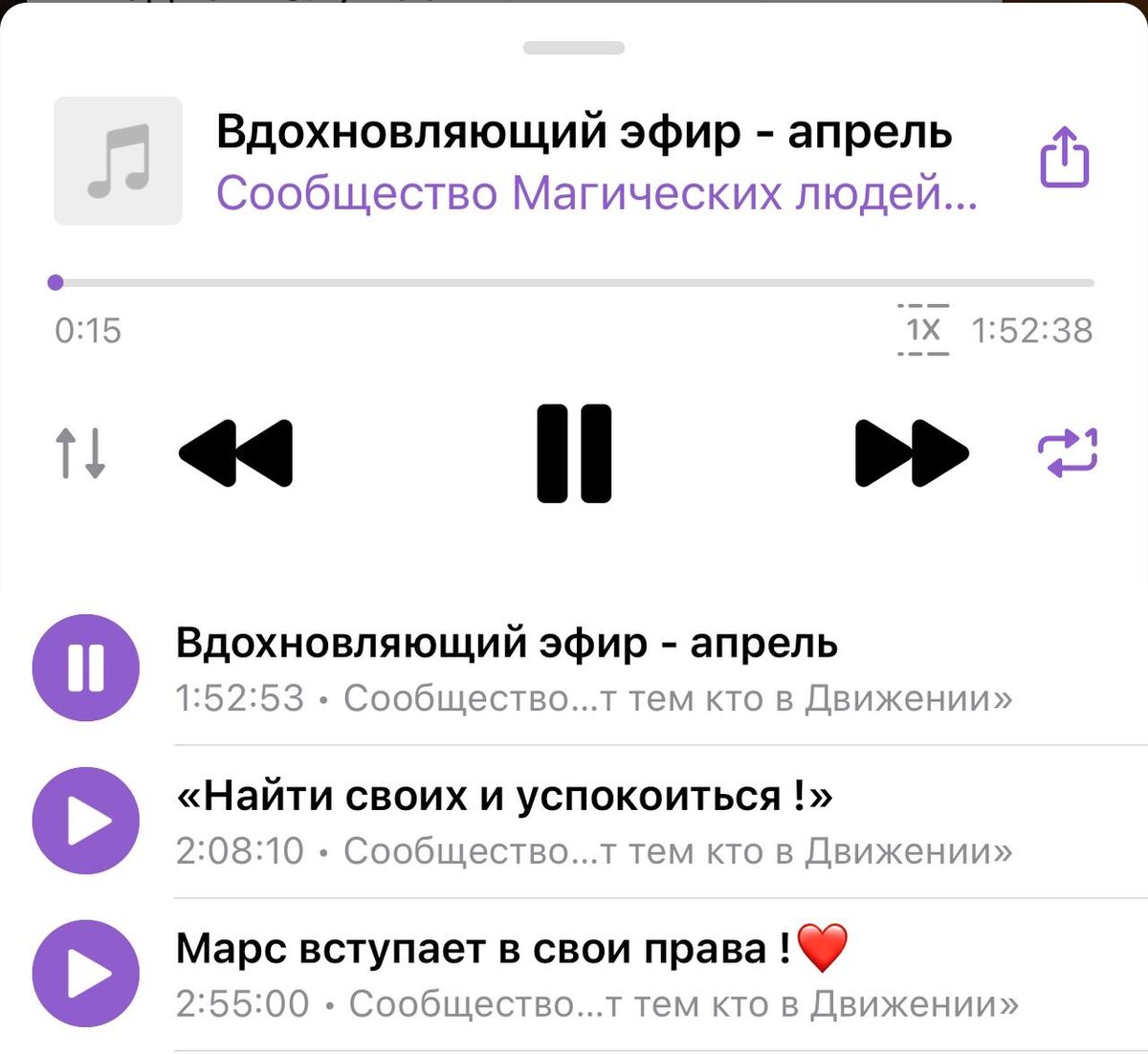
Task: Pause the playing audio
Action: (574, 453)
